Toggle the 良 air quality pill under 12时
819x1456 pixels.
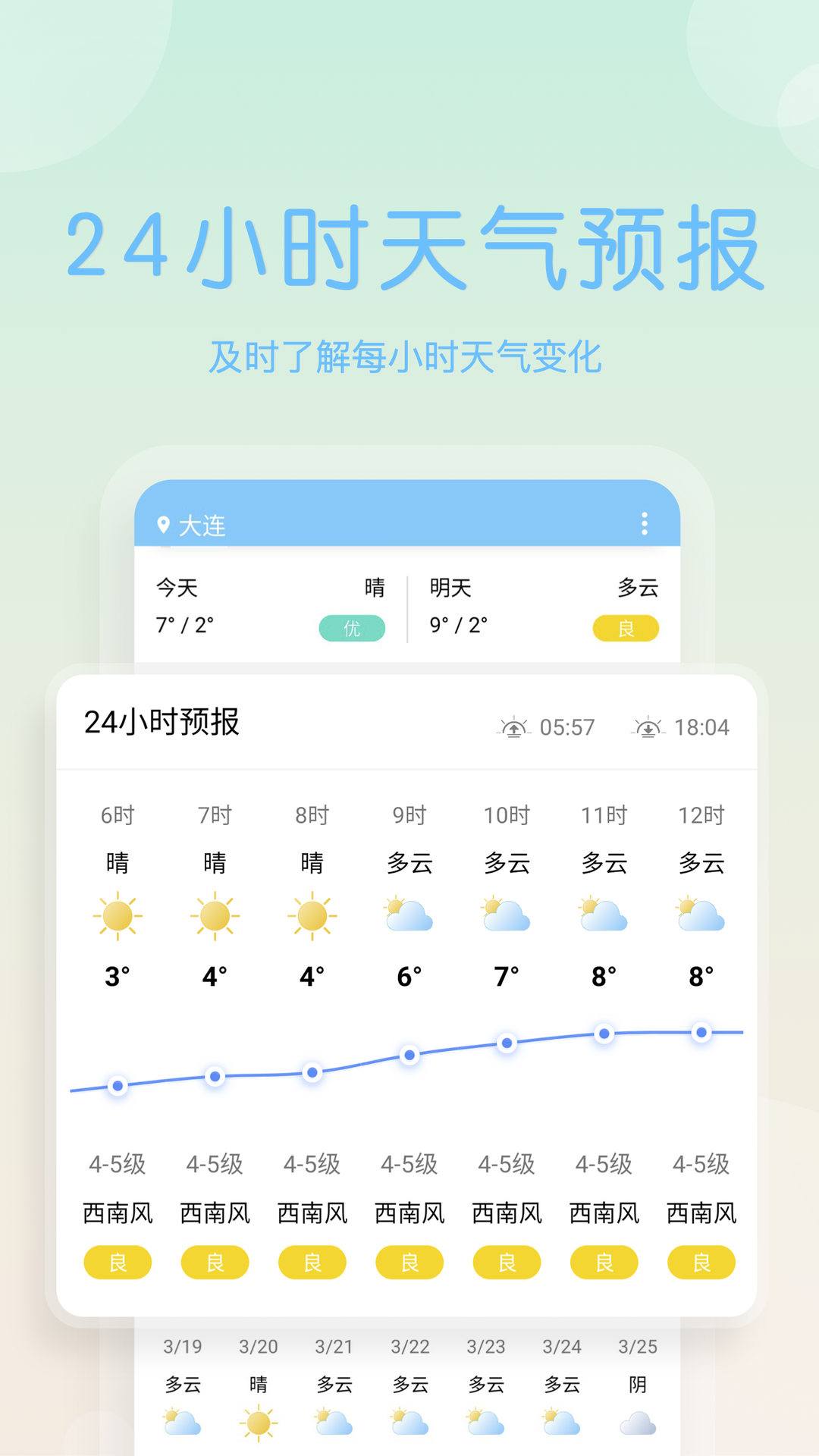click(701, 1262)
